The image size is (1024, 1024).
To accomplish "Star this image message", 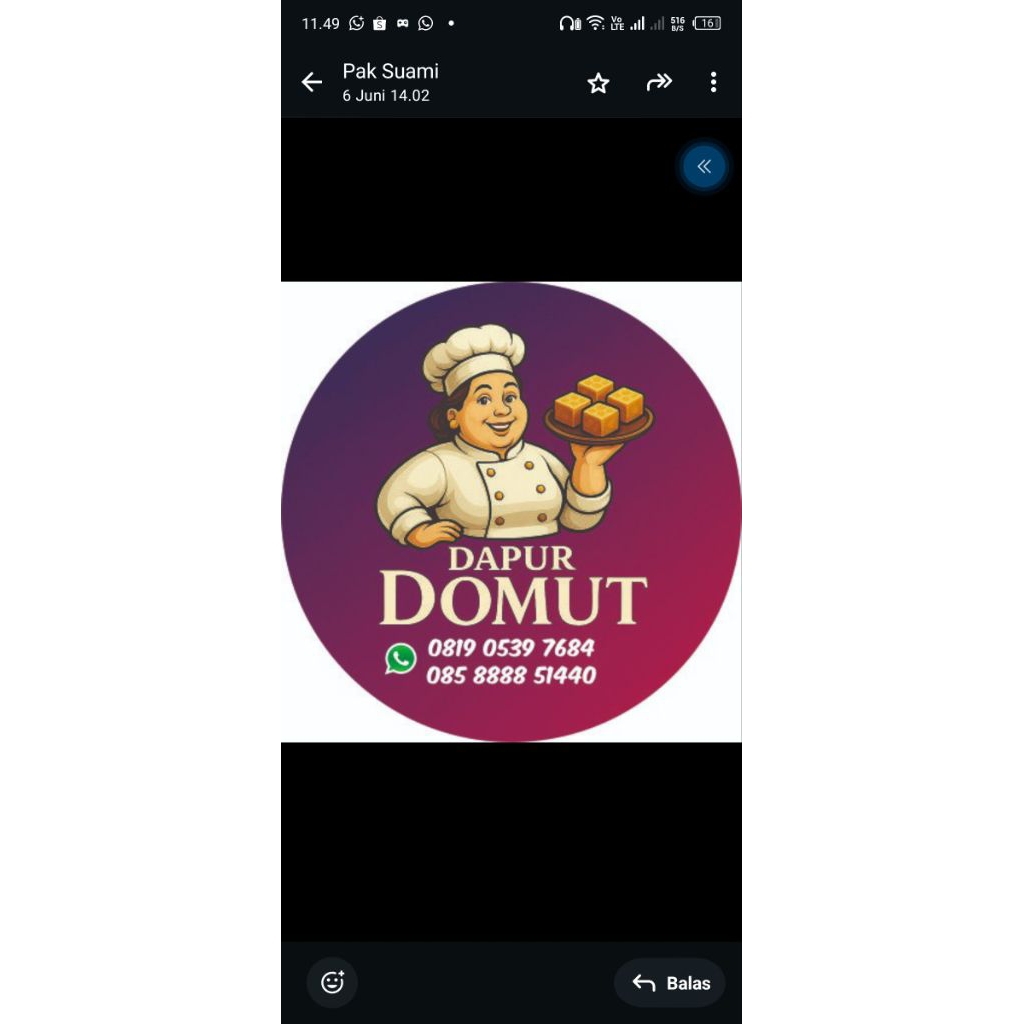I will coord(598,83).
